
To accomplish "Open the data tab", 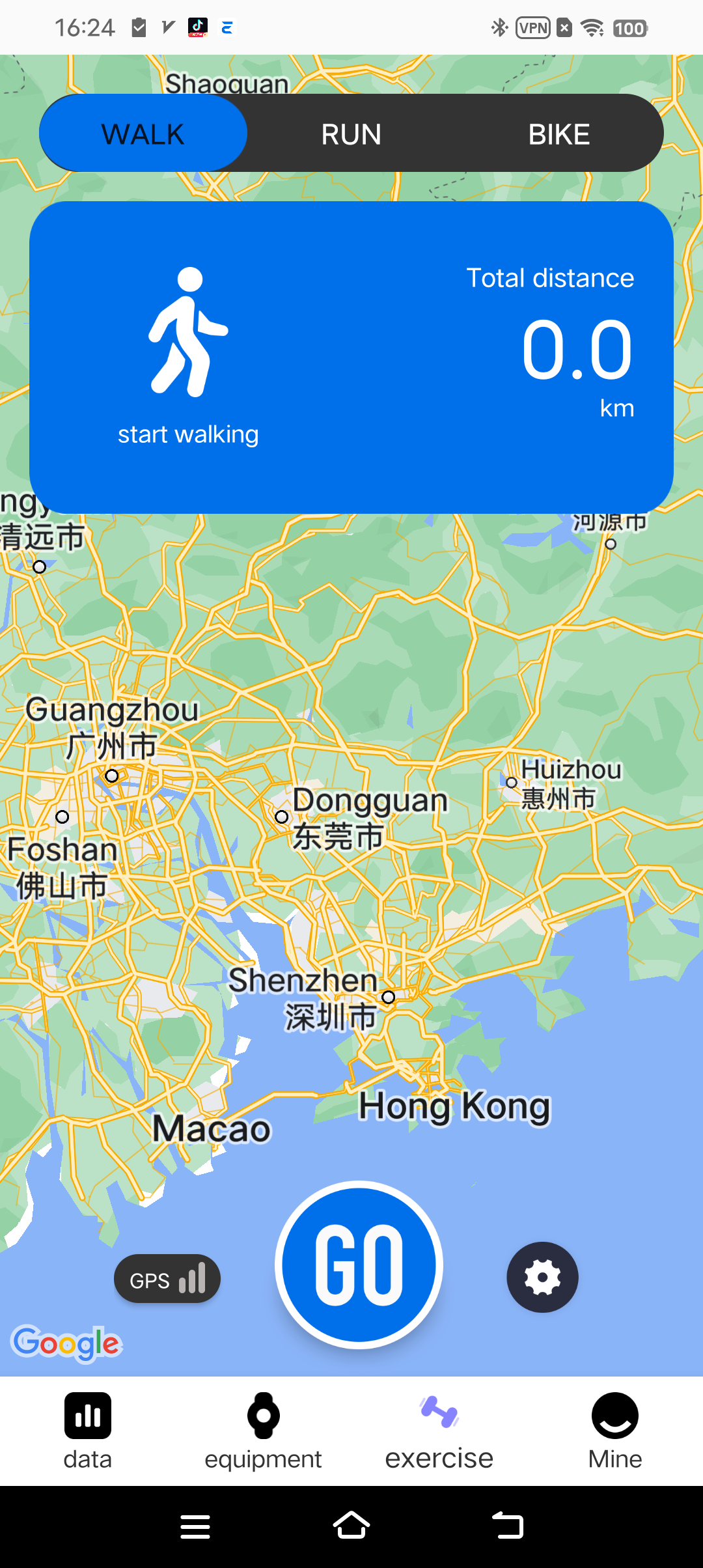I will (88, 1431).
